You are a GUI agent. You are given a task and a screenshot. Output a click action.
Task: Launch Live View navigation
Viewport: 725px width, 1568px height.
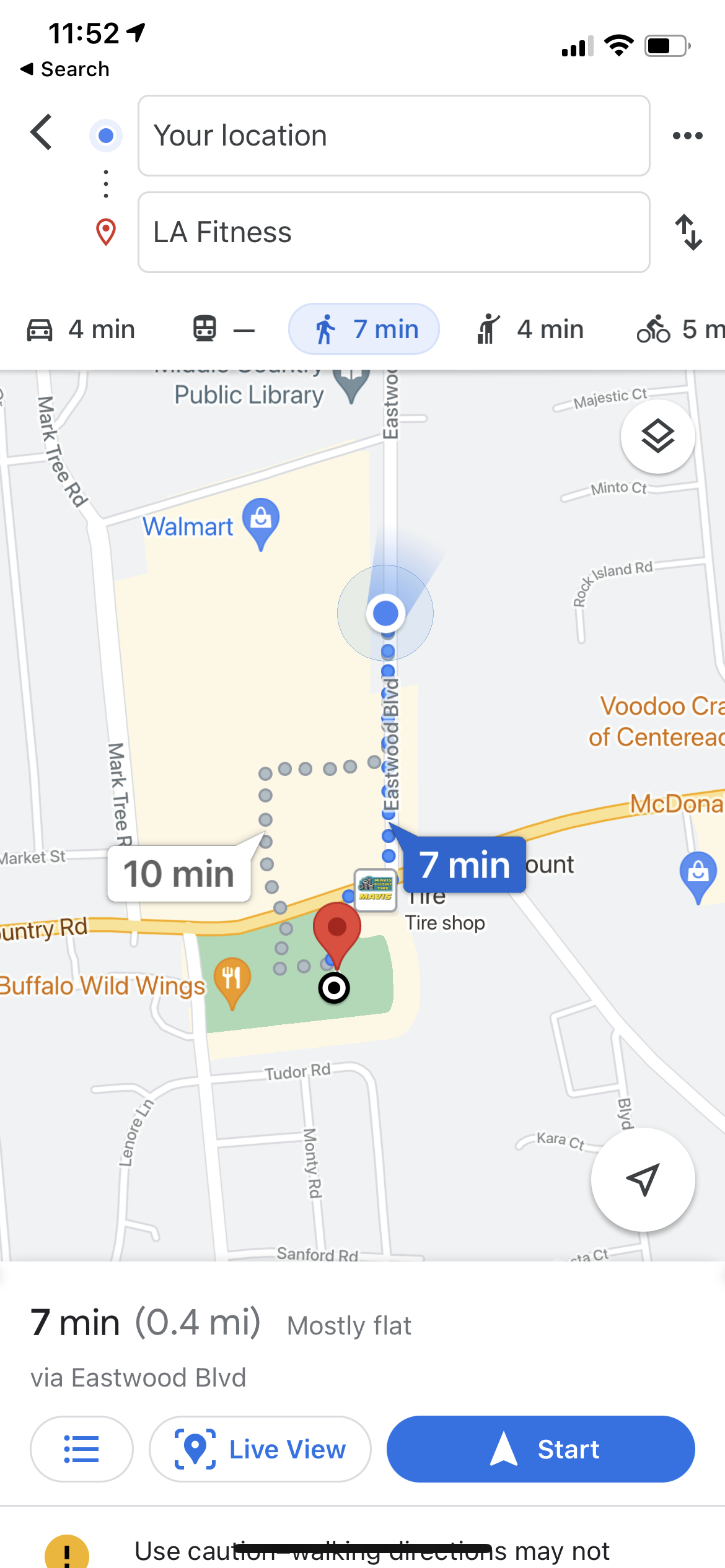click(260, 1449)
